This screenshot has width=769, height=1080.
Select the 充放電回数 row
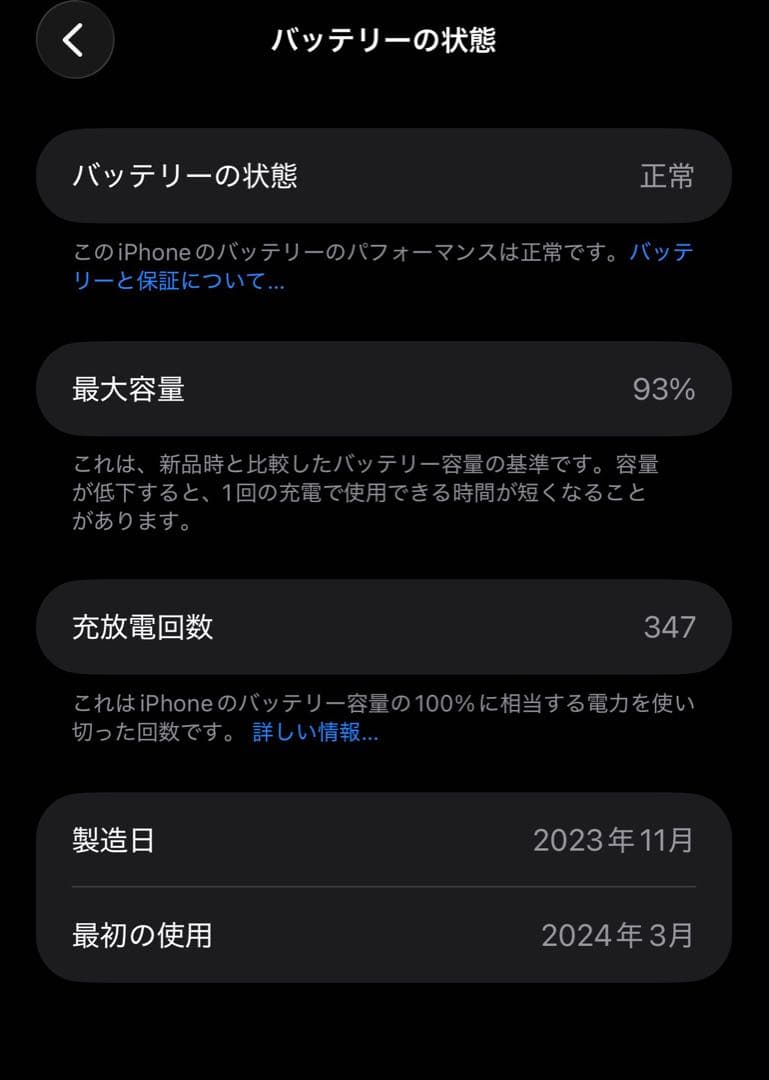(x=384, y=627)
